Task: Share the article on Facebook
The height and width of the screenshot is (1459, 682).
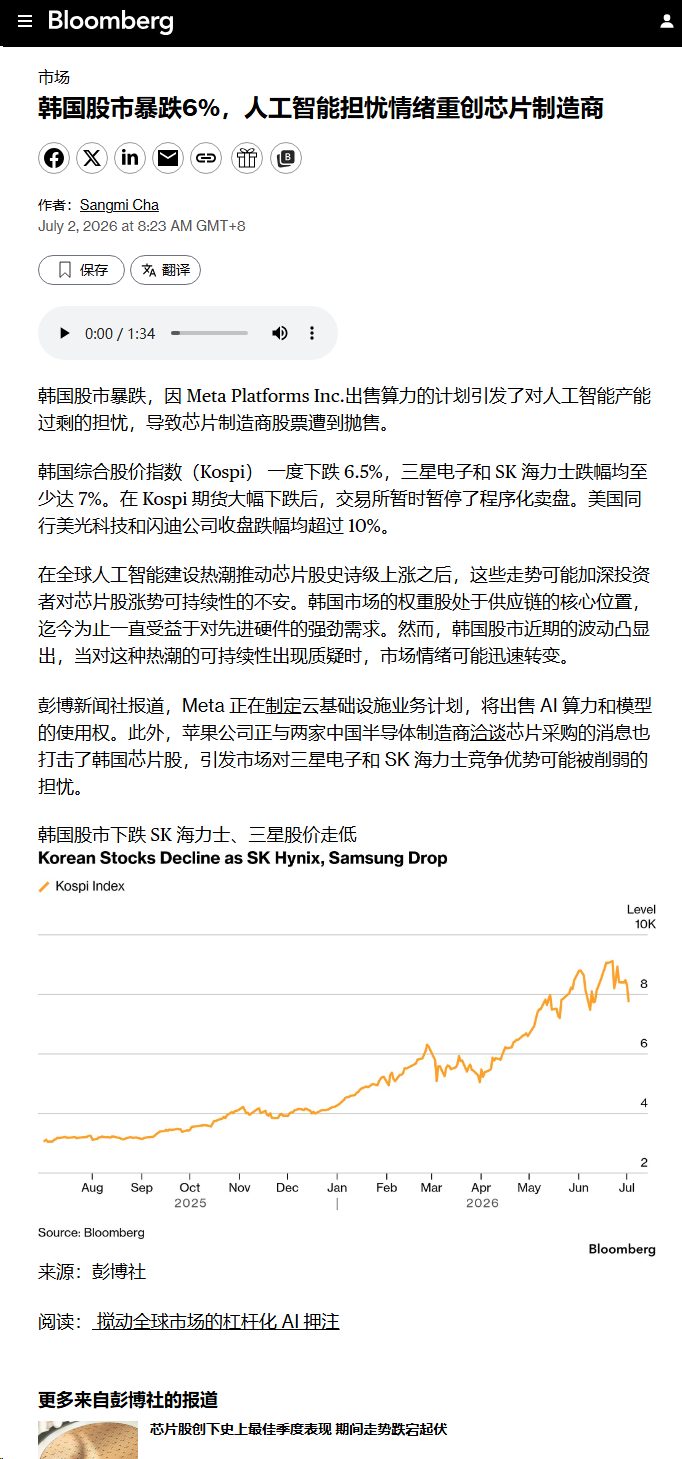Action: click(x=54, y=158)
